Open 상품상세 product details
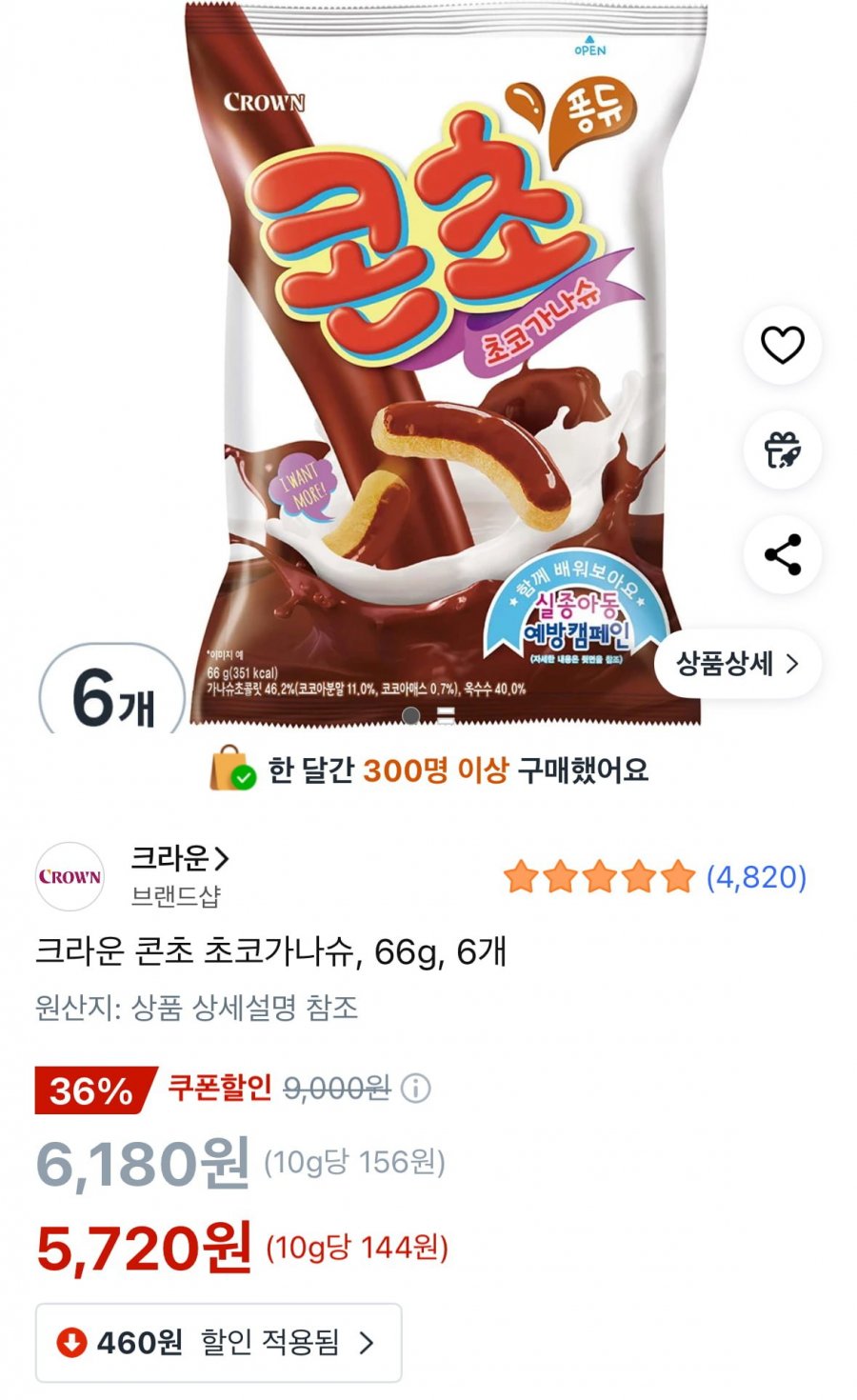Viewport: 857px width, 1400px height. tap(737, 664)
